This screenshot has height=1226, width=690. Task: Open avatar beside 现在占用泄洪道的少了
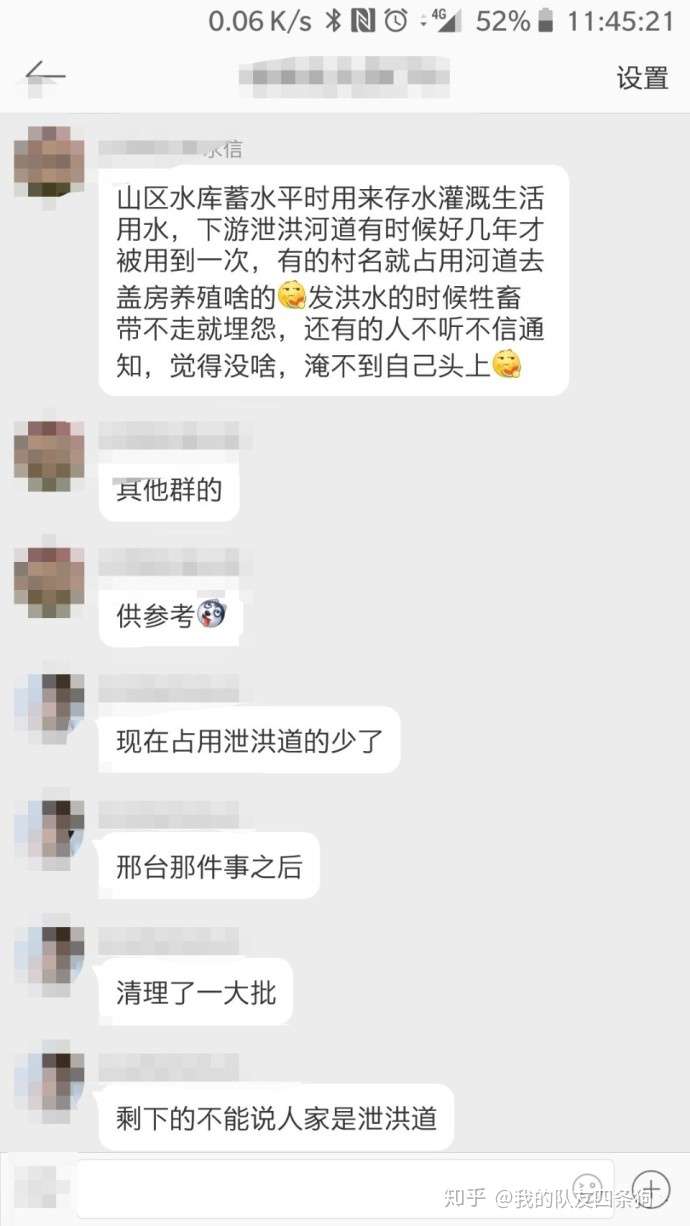[x=49, y=709]
